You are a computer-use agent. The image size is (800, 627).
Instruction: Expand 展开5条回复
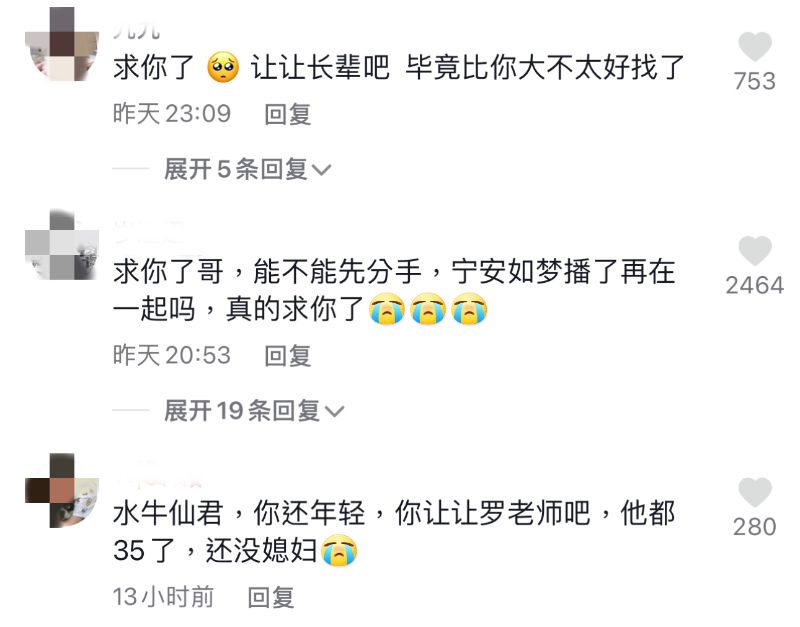[x=246, y=170]
